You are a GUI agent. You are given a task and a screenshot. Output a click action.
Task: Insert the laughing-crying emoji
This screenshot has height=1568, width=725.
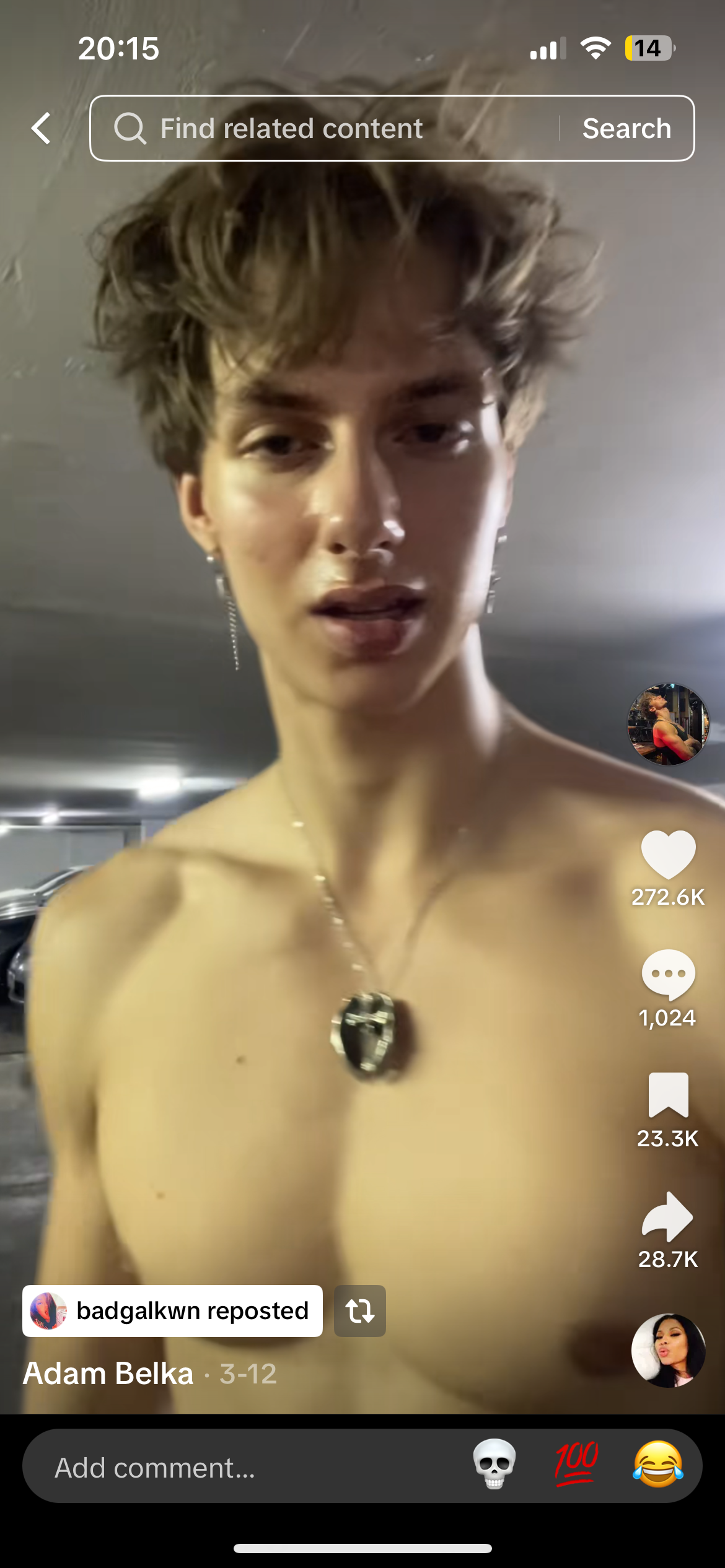tap(658, 1465)
